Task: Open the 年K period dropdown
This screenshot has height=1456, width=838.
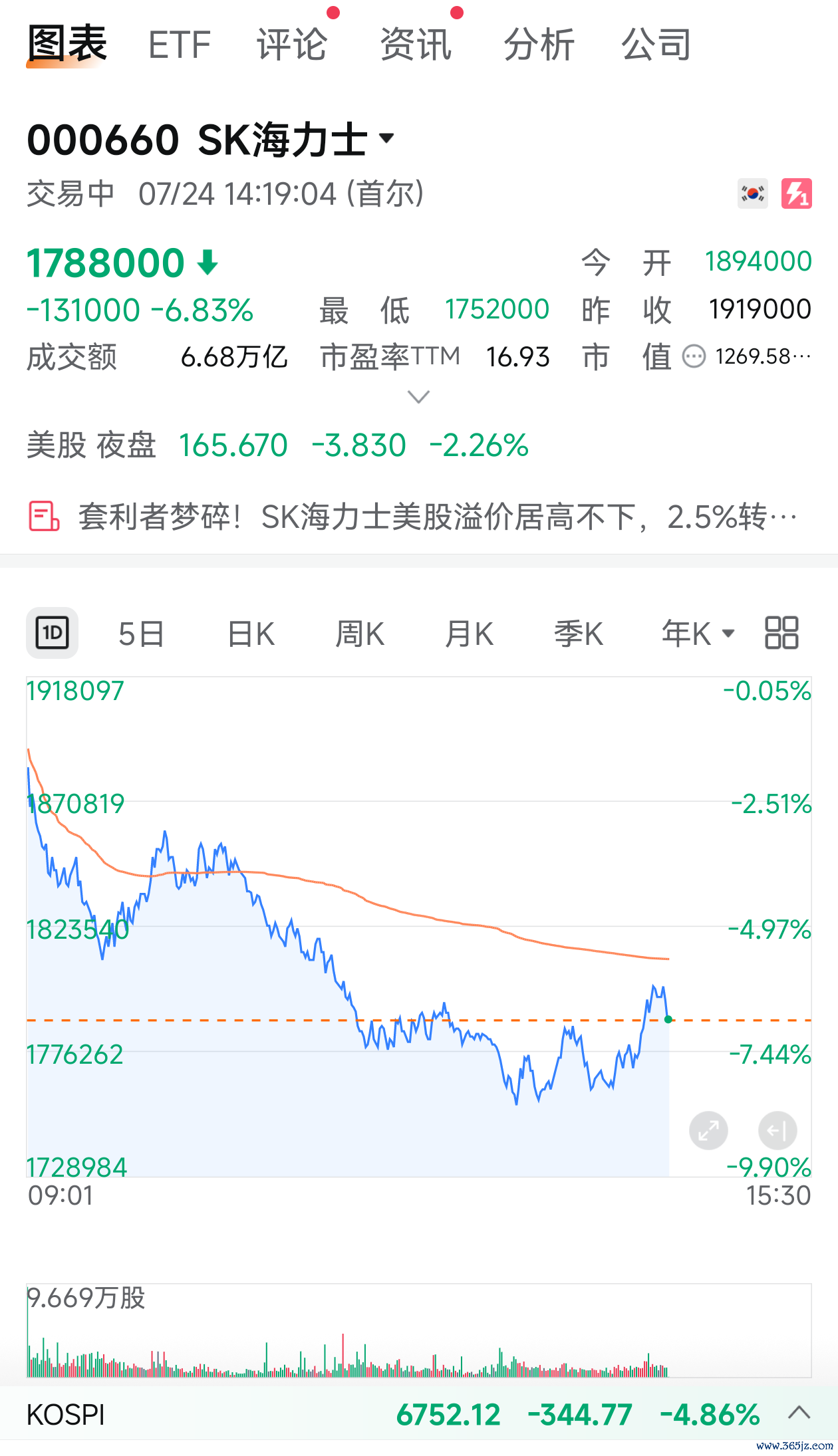Action: point(698,634)
